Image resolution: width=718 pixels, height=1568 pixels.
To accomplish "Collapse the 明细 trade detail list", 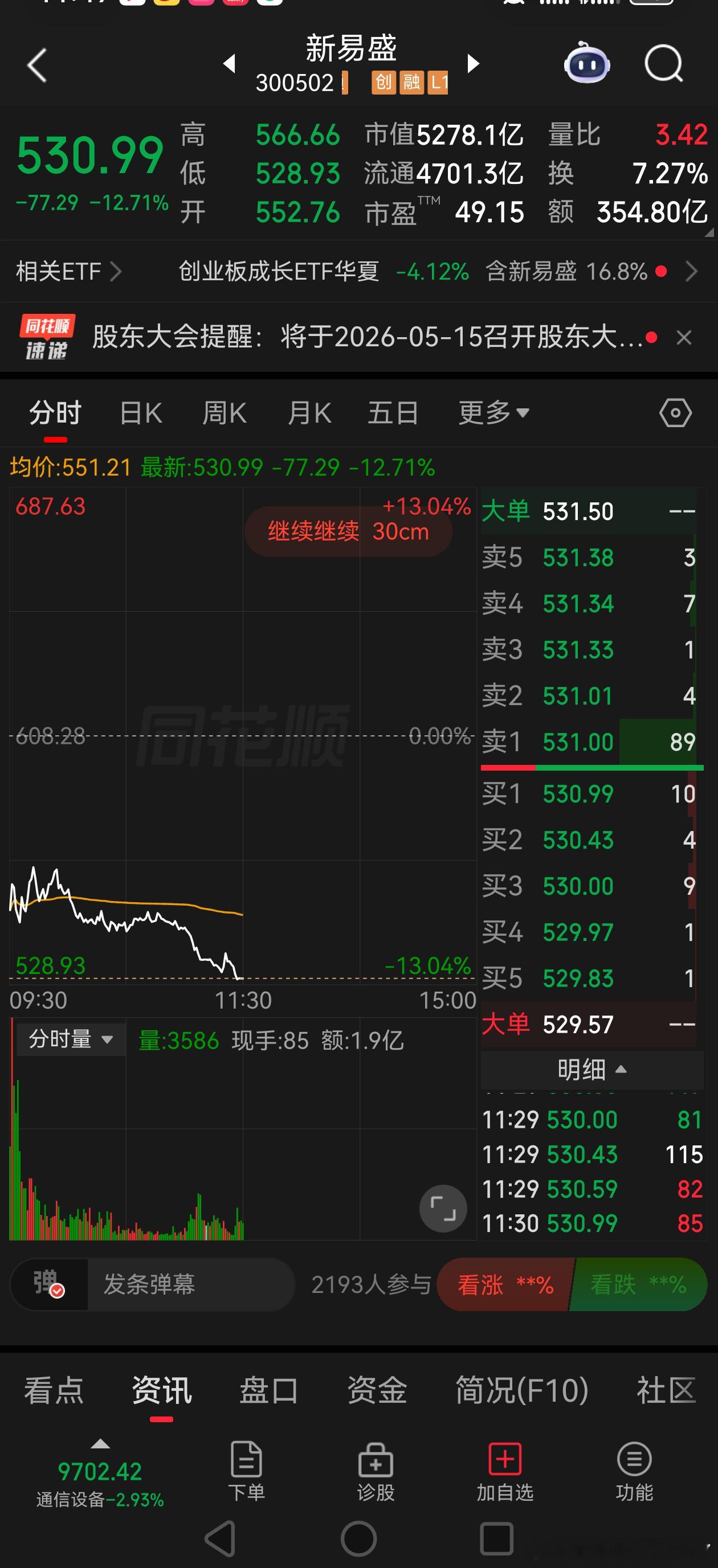I will point(590,1068).
